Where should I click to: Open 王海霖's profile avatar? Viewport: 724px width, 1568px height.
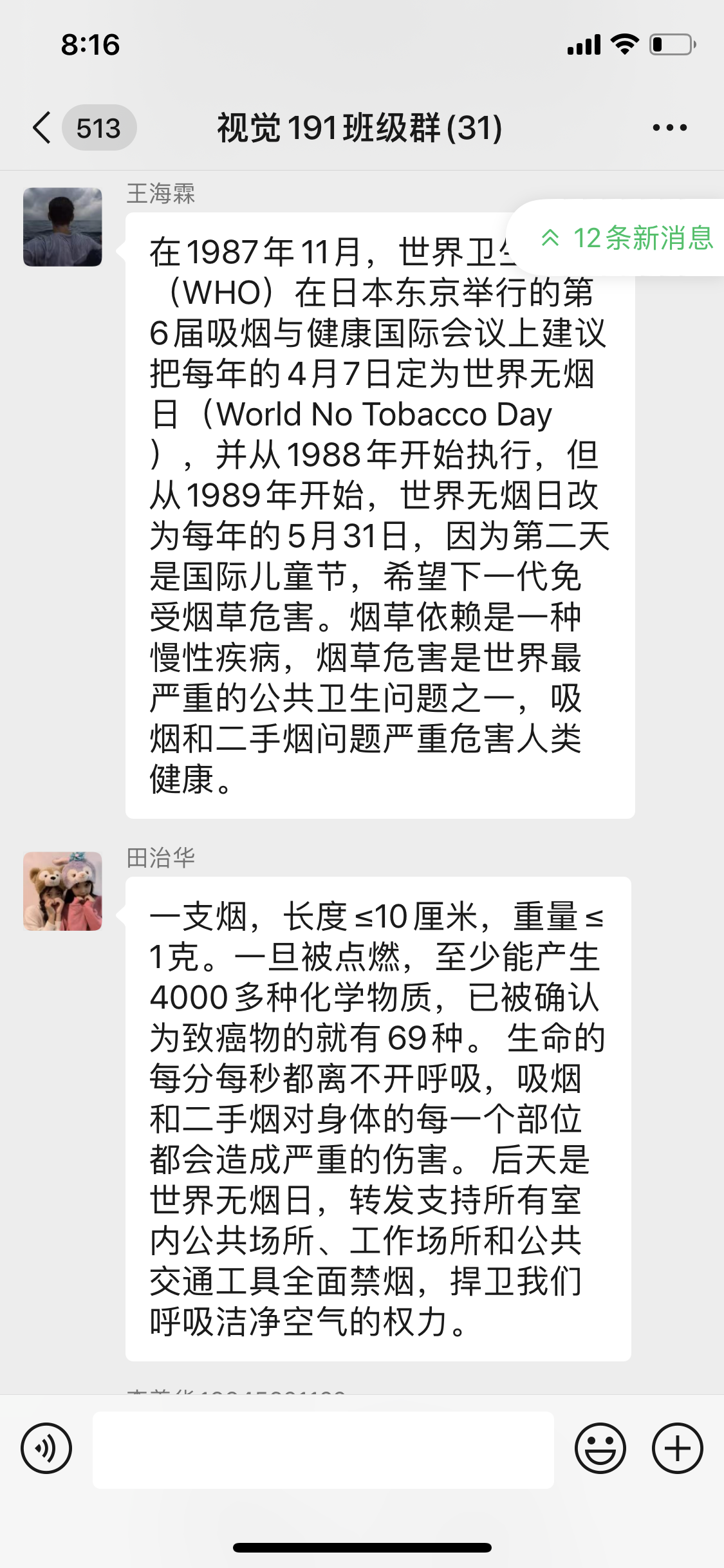click(x=62, y=227)
